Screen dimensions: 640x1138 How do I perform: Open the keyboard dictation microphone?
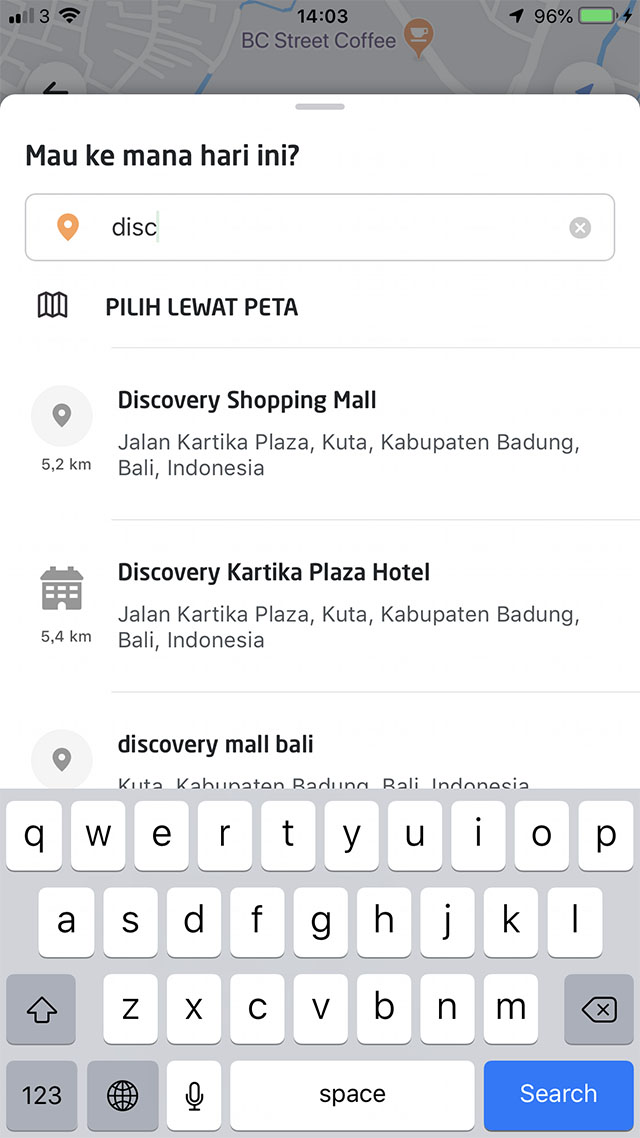click(x=194, y=1094)
